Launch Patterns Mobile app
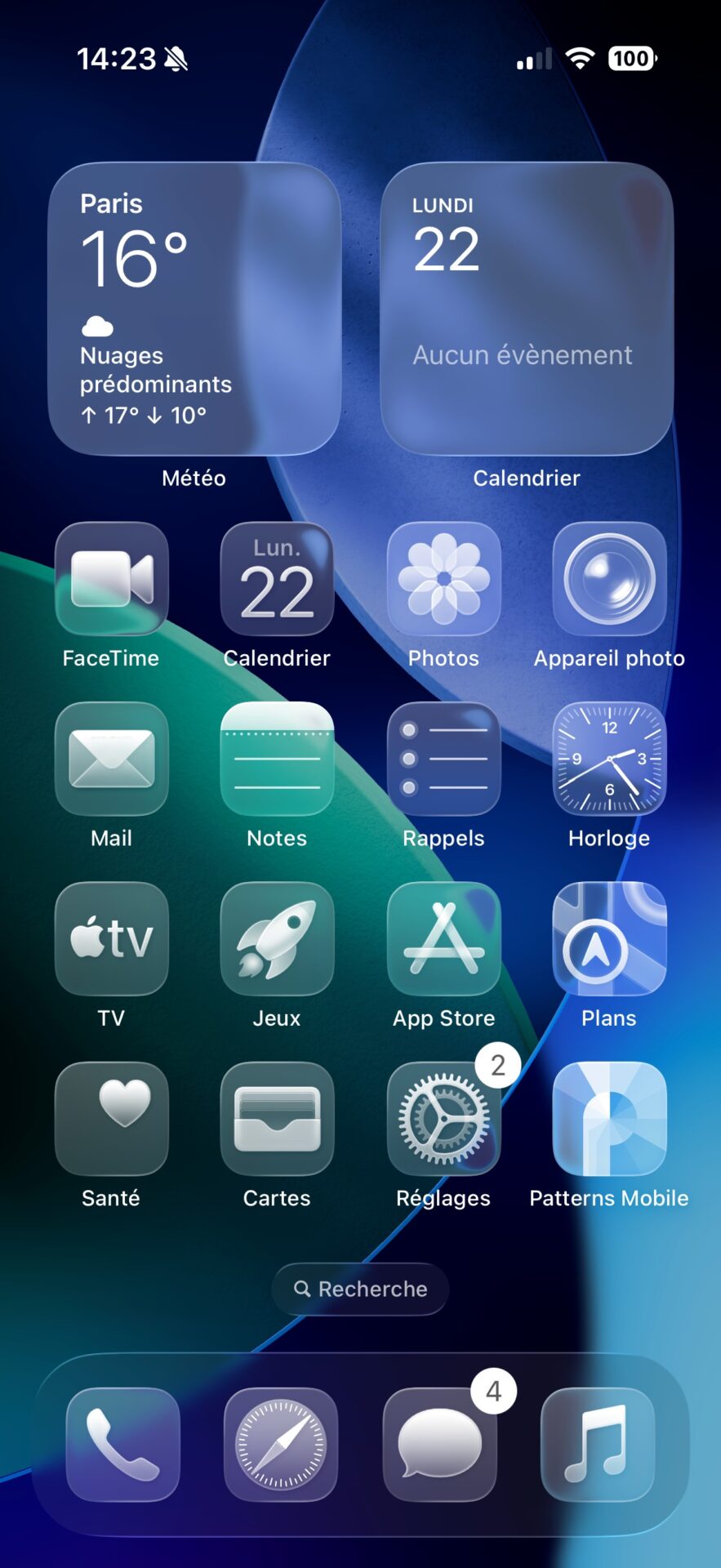Image resolution: width=721 pixels, height=1568 pixels. pyautogui.click(x=609, y=1119)
